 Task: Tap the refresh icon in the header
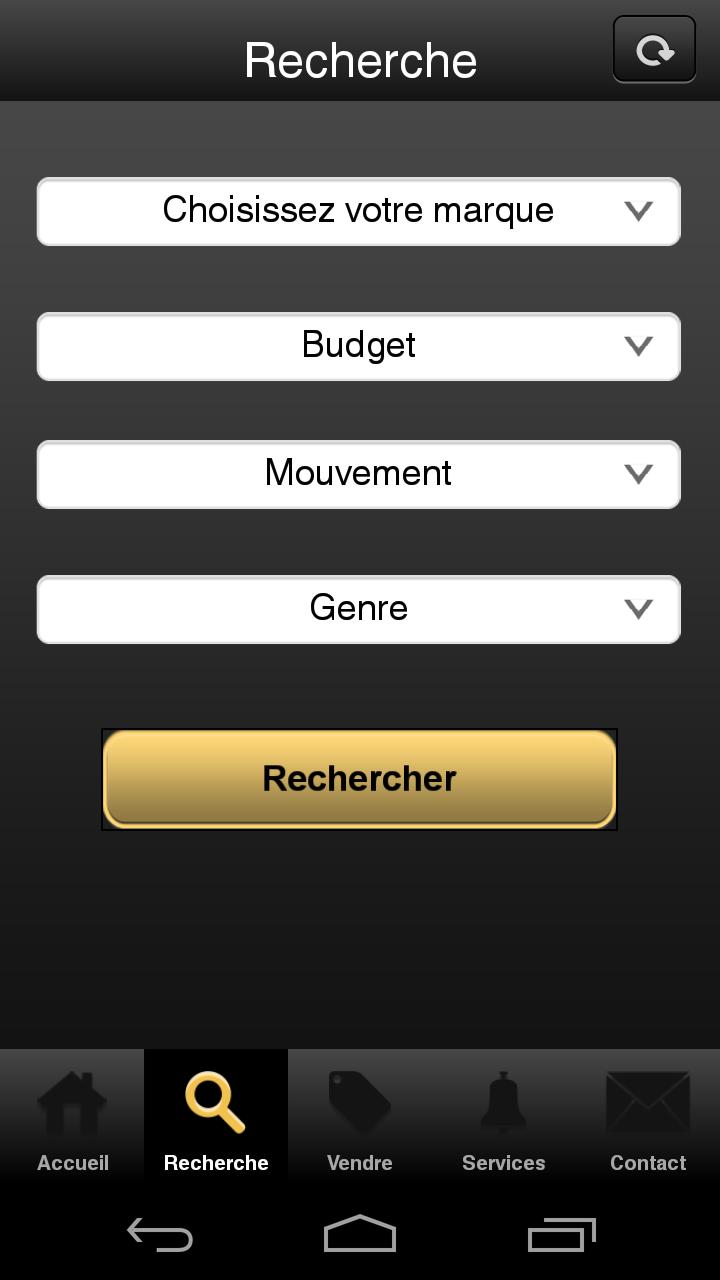pyautogui.click(x=654, y=49)
